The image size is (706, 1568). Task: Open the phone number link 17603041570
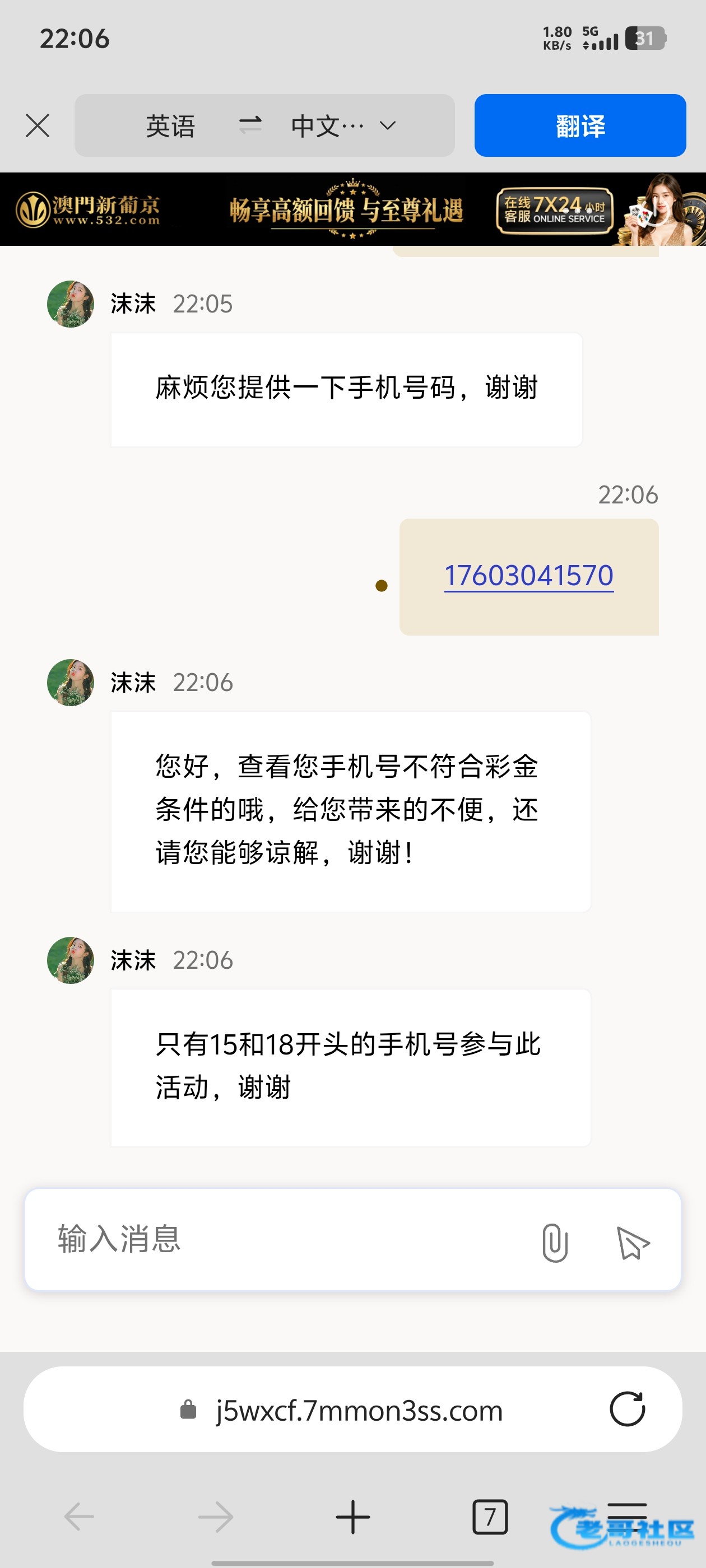pos(528,576)
